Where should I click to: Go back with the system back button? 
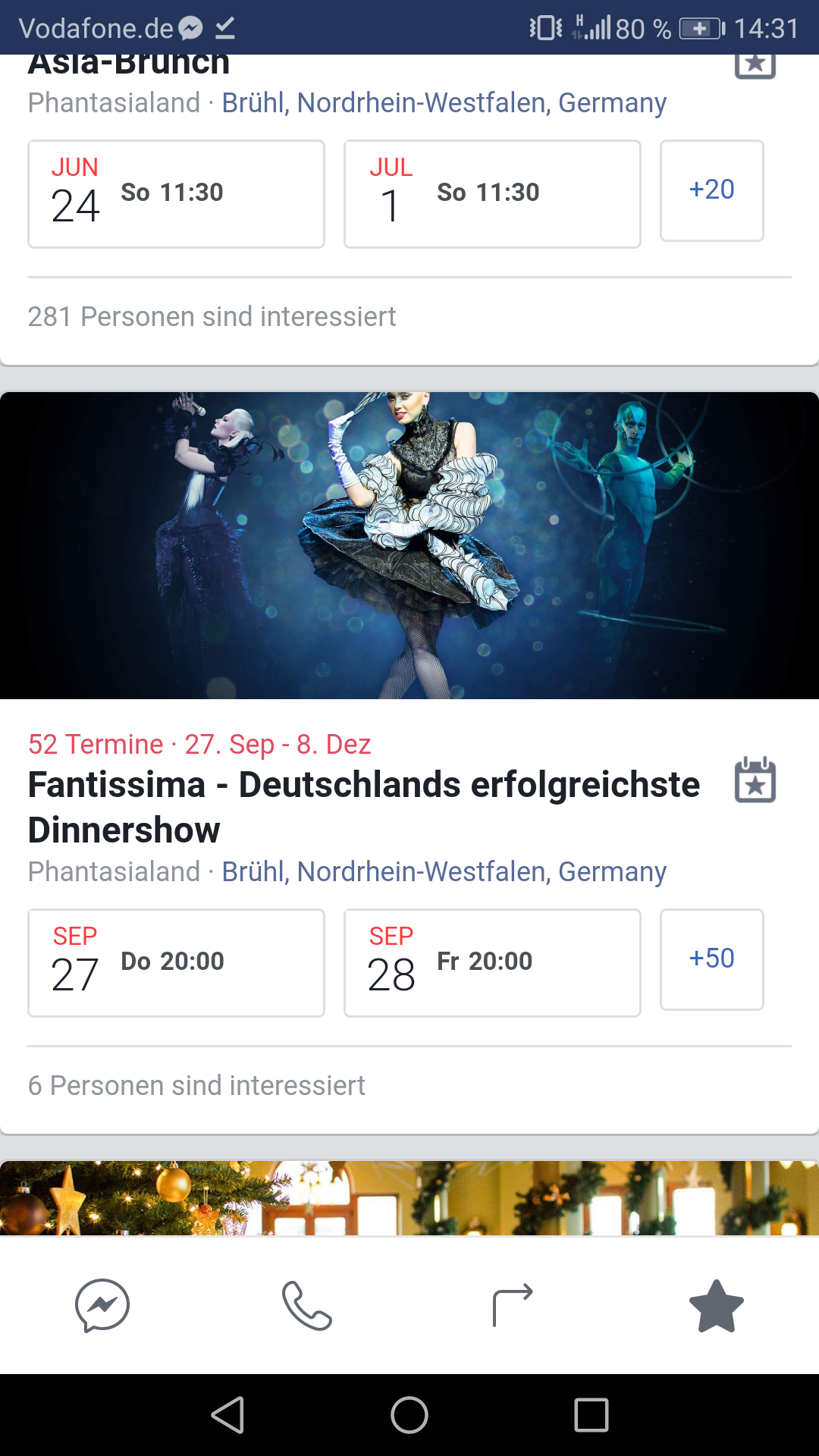(x=227, y=1415)
